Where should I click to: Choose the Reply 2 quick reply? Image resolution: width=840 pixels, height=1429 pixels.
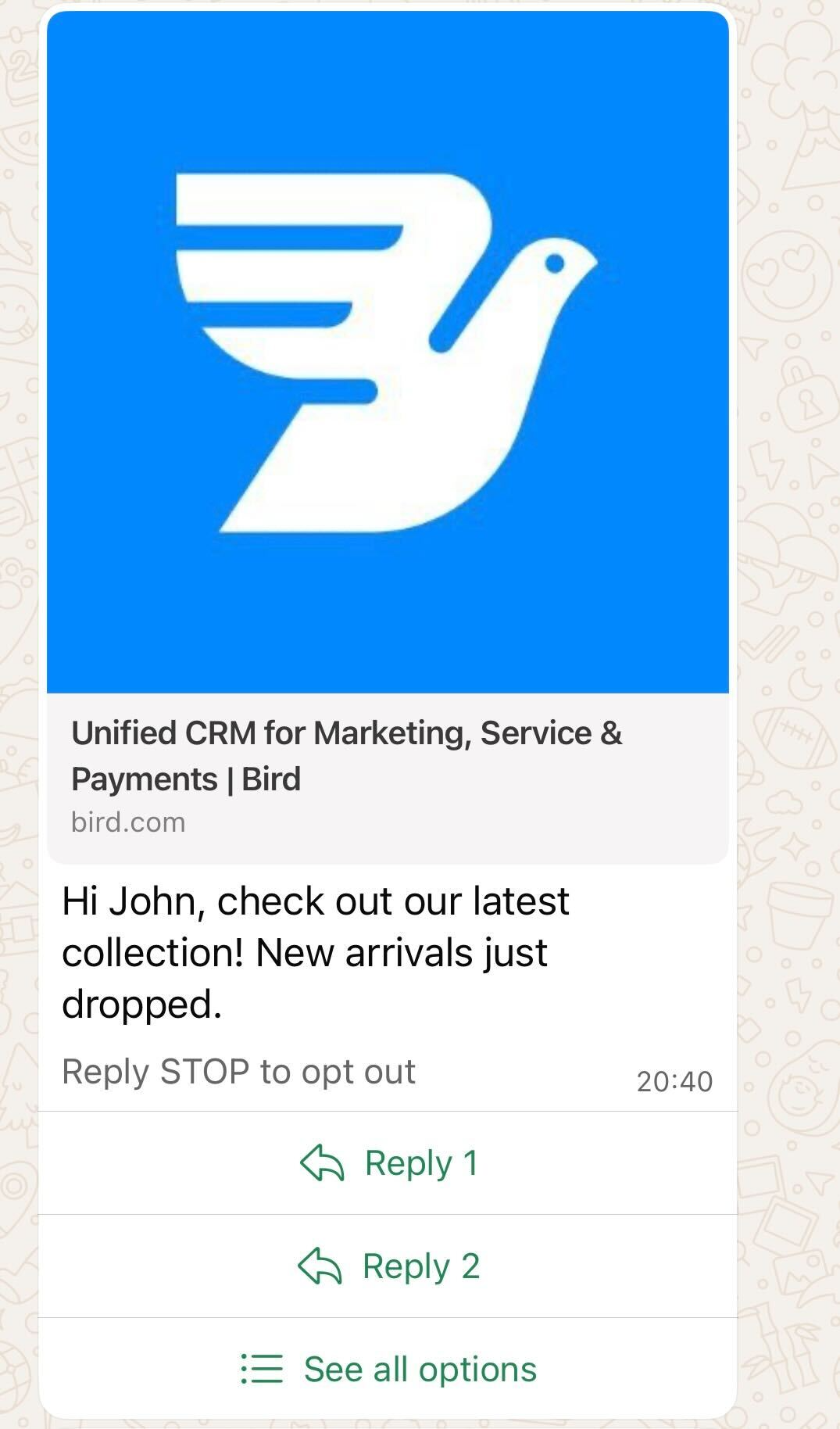pos(388,1266)
